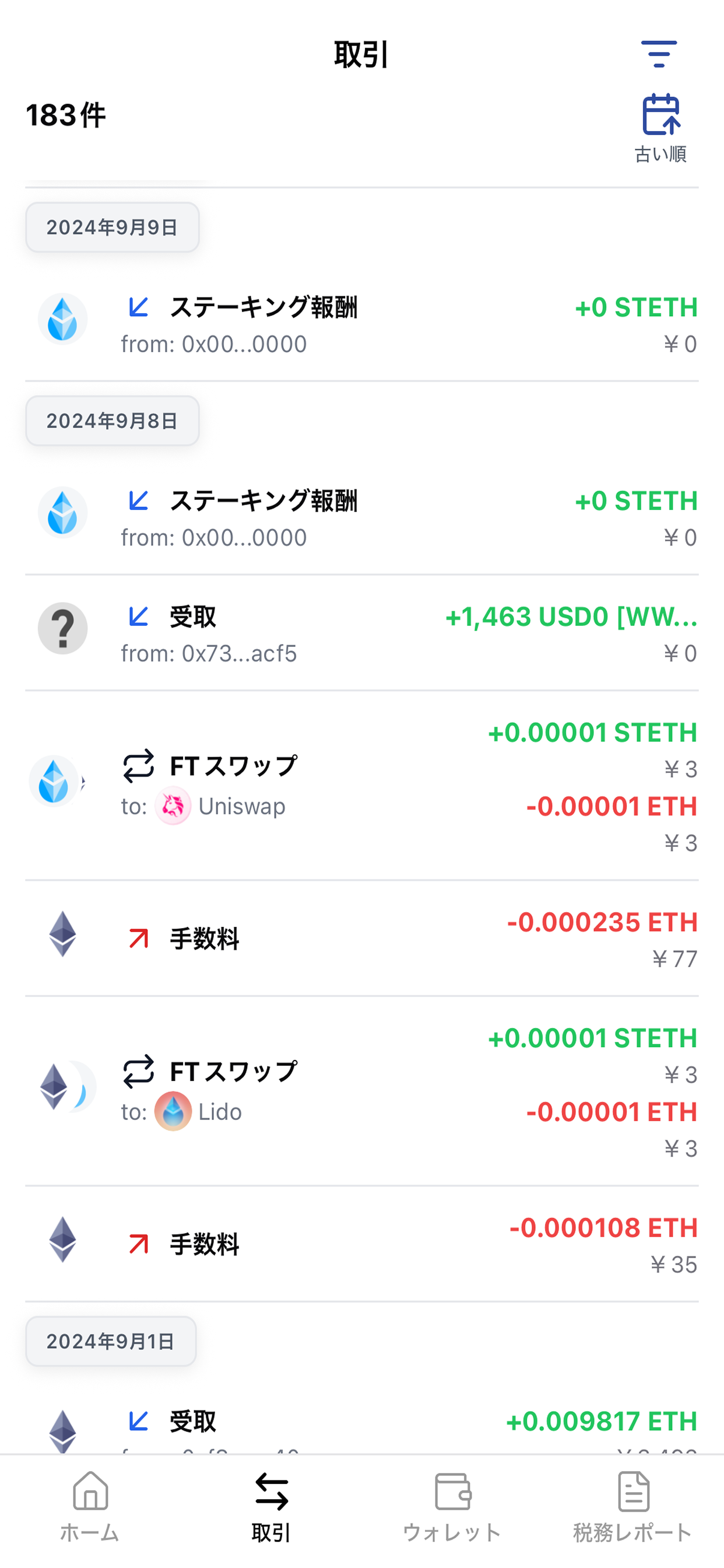
Task: Go to the ホーム tab
Action: point(90,1507)
